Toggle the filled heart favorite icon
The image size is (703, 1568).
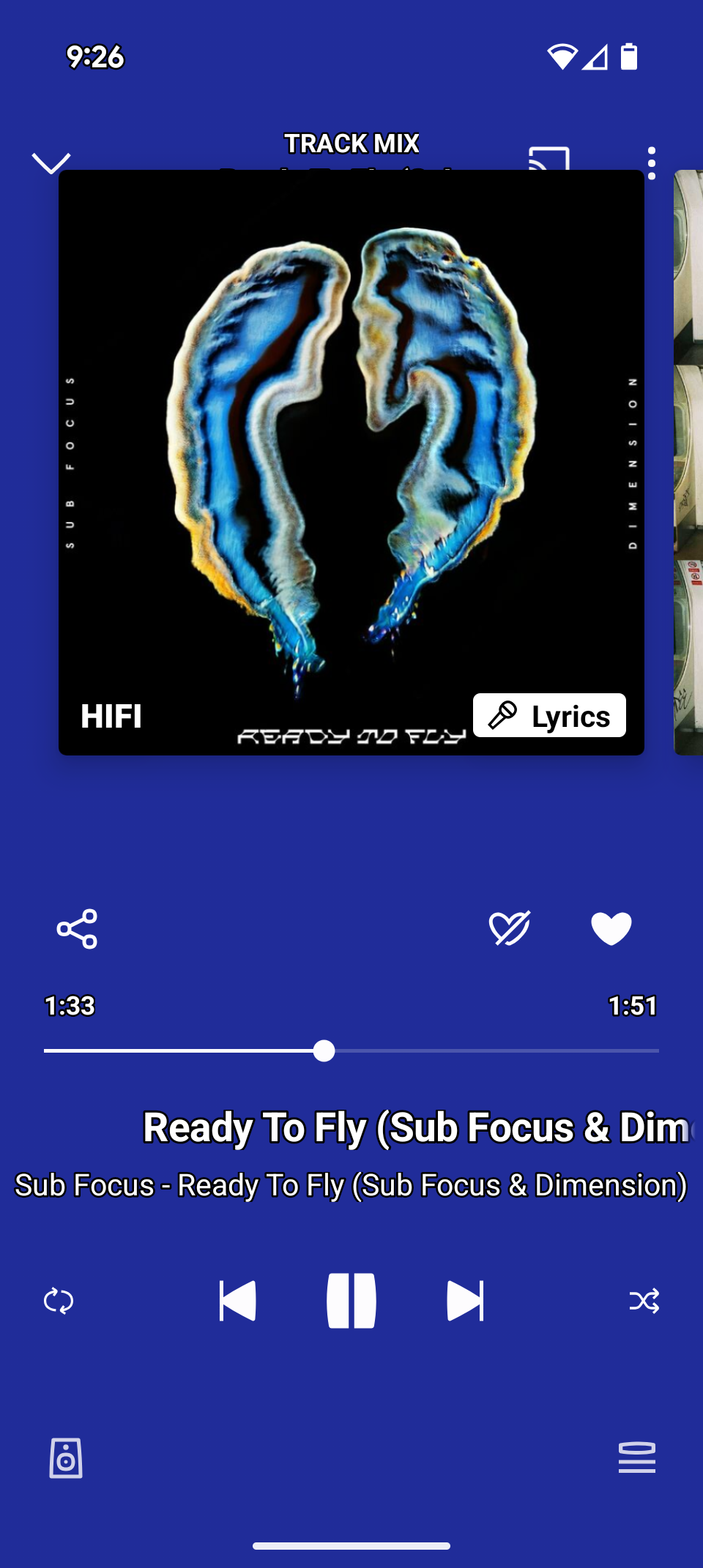(x=611, y=929)
